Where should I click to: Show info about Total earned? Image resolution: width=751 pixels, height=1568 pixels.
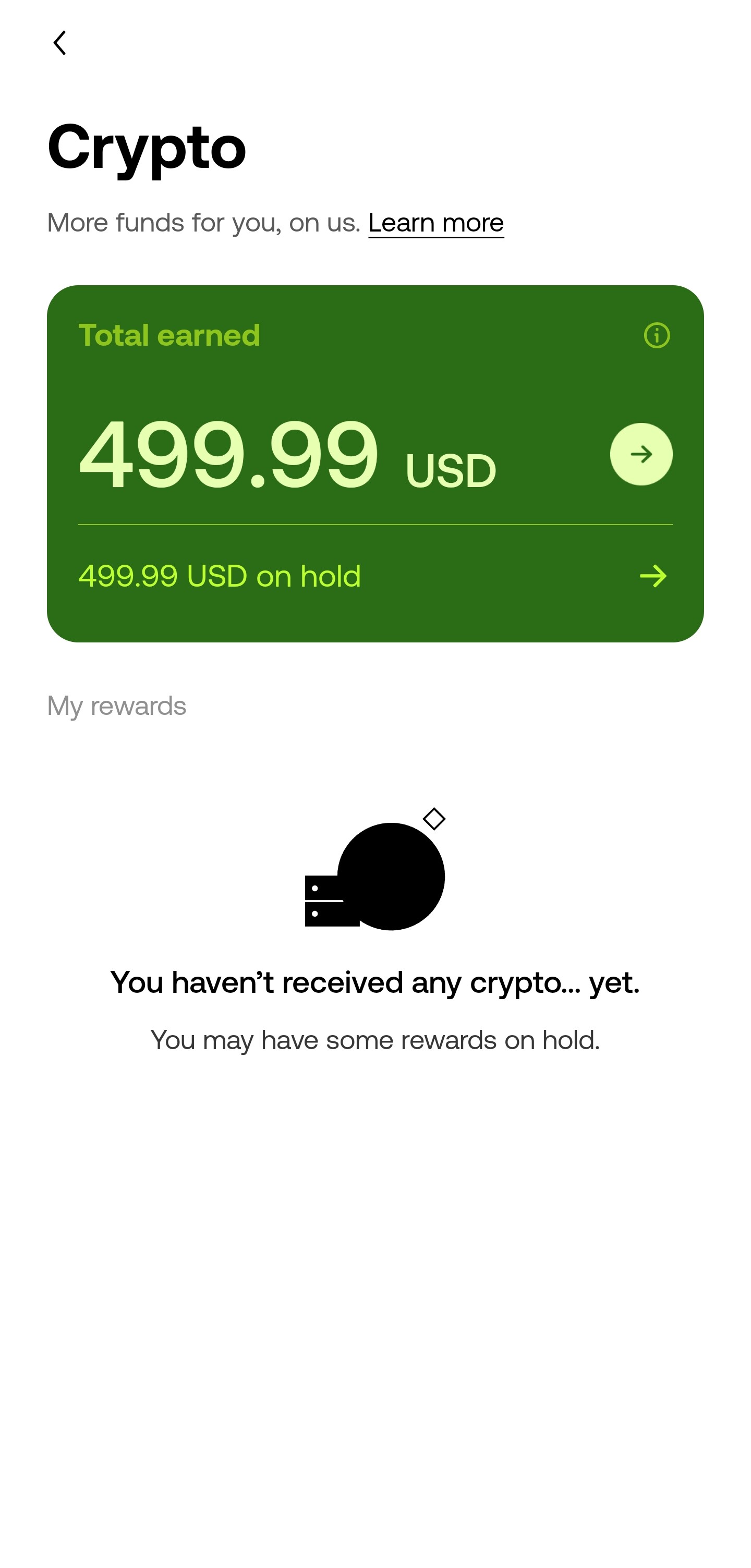(x=656, y=335)
